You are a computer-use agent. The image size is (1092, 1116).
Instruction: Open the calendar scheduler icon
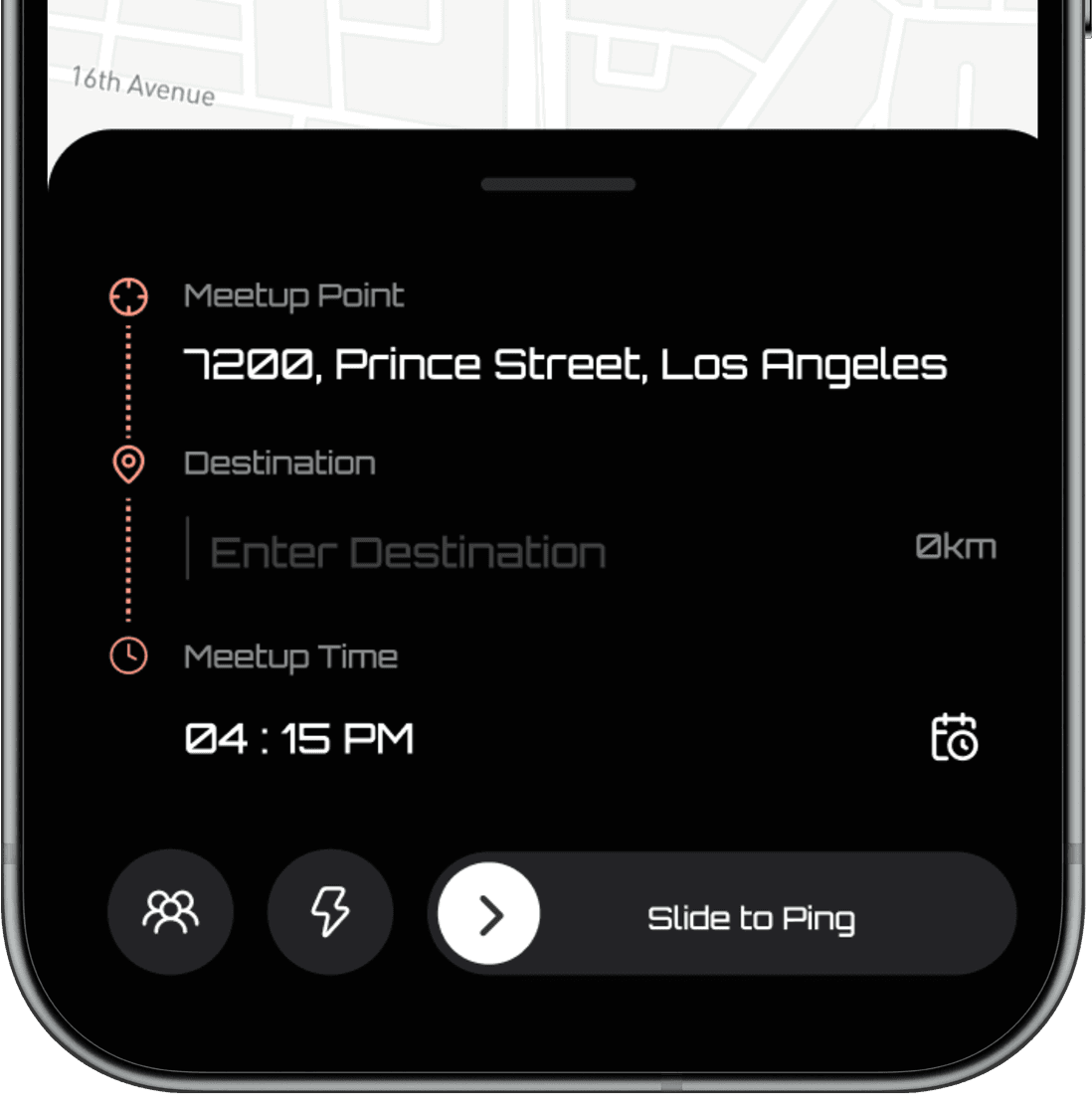(x=955, y=737)
